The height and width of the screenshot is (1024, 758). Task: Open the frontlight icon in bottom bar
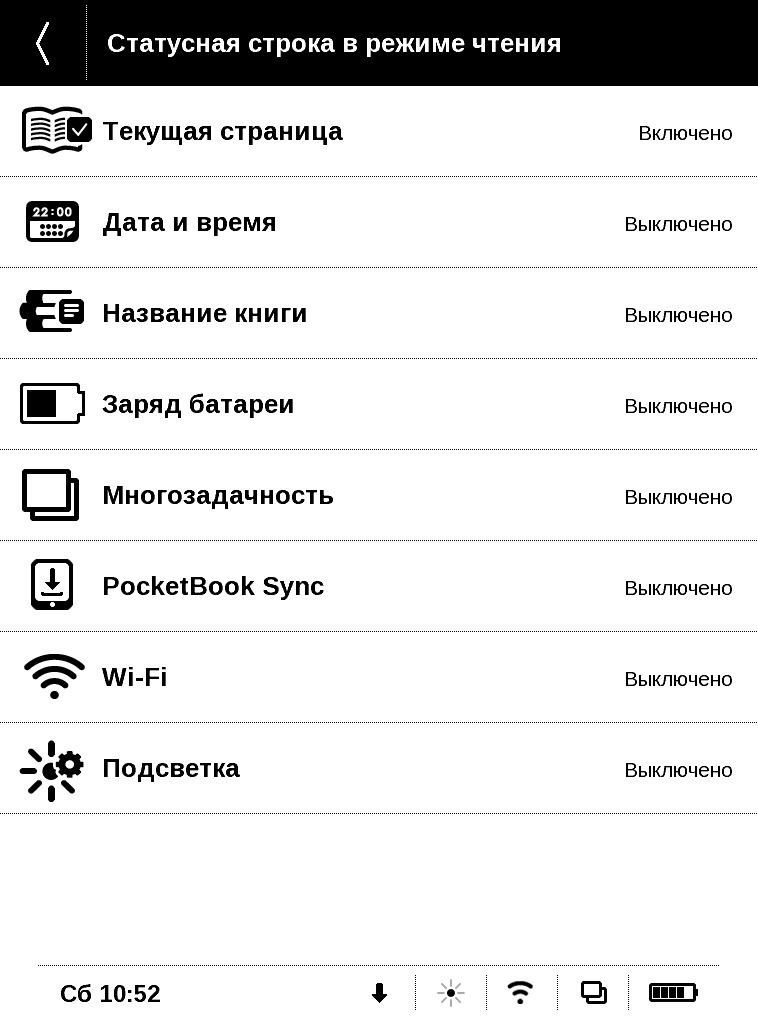pyautogui.click(x=451, y=993)
